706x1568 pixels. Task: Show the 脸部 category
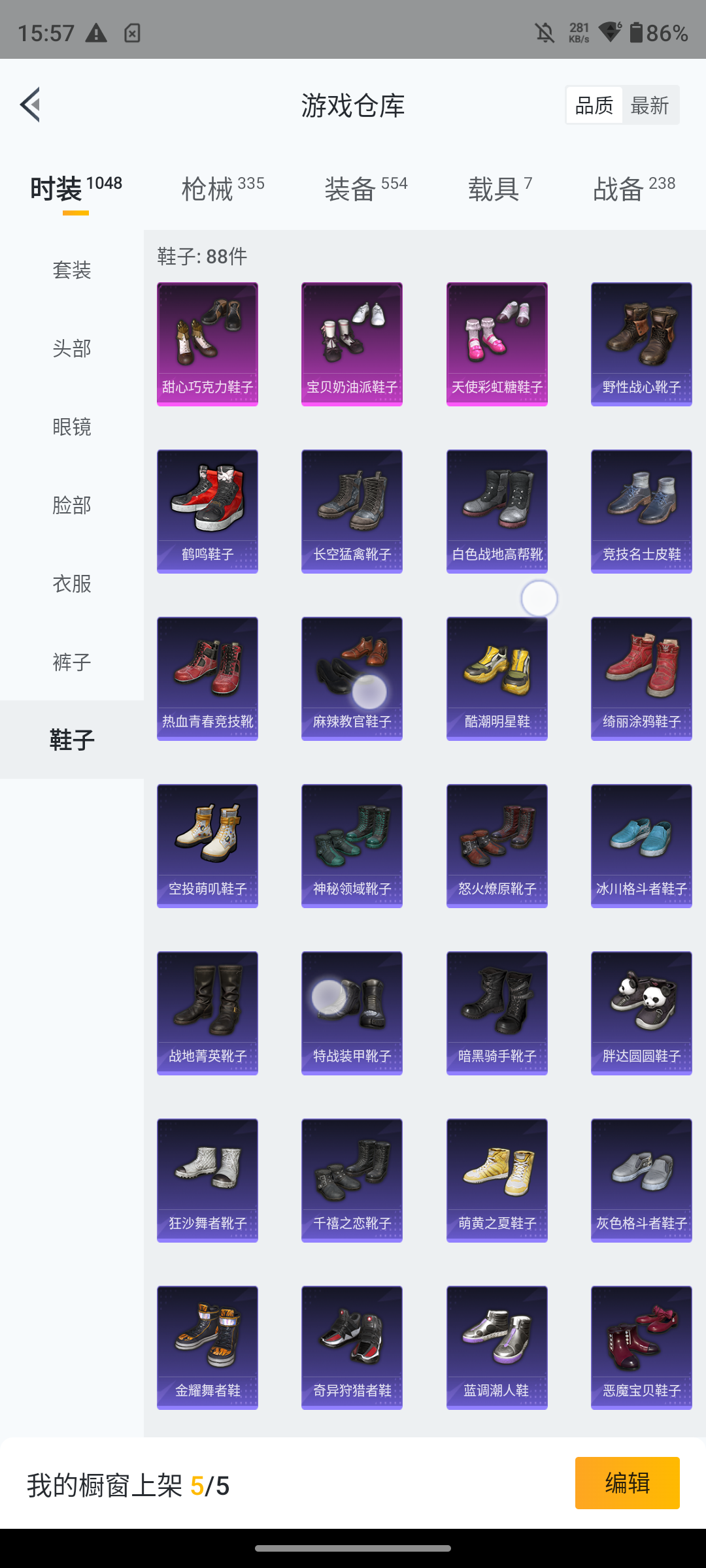[72, 505]
